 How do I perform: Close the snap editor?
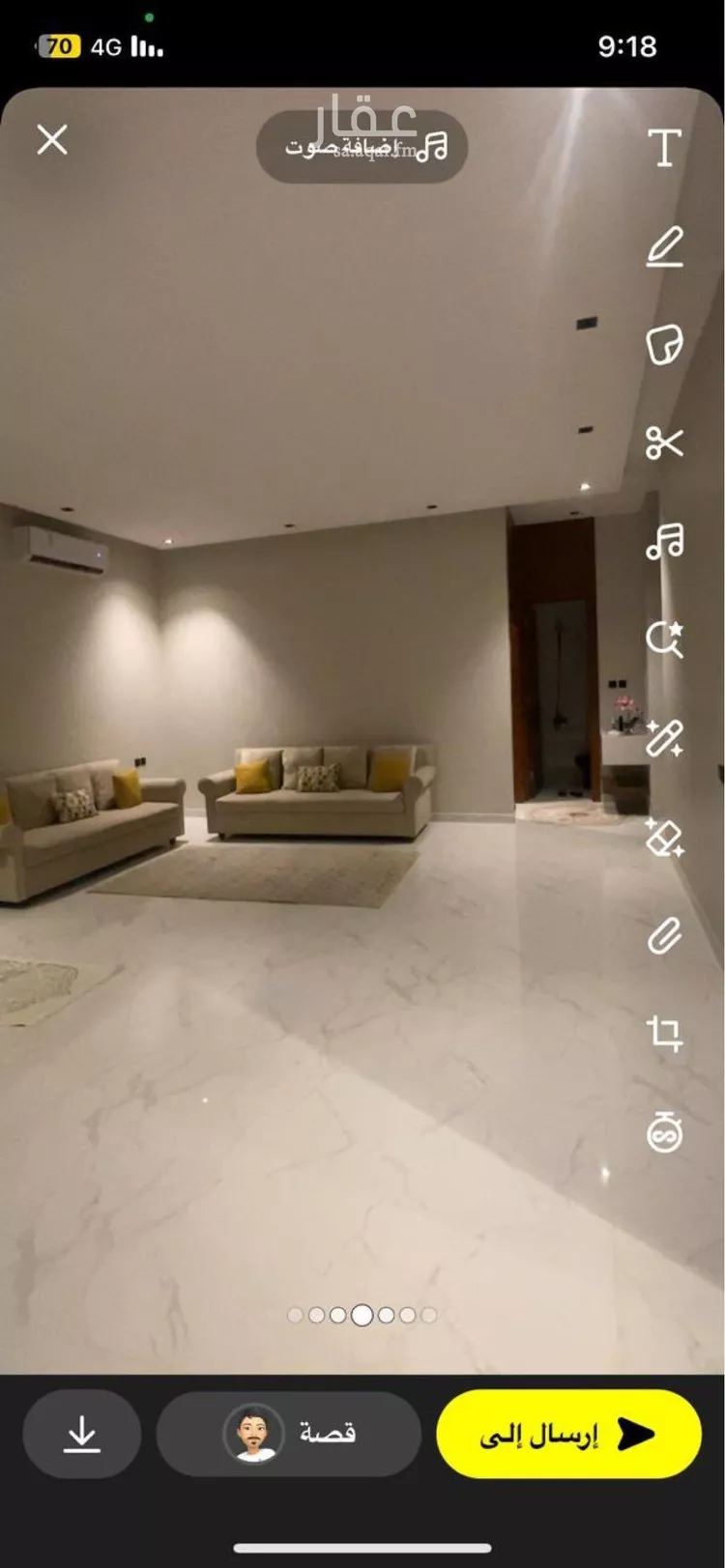click(52, 140)
